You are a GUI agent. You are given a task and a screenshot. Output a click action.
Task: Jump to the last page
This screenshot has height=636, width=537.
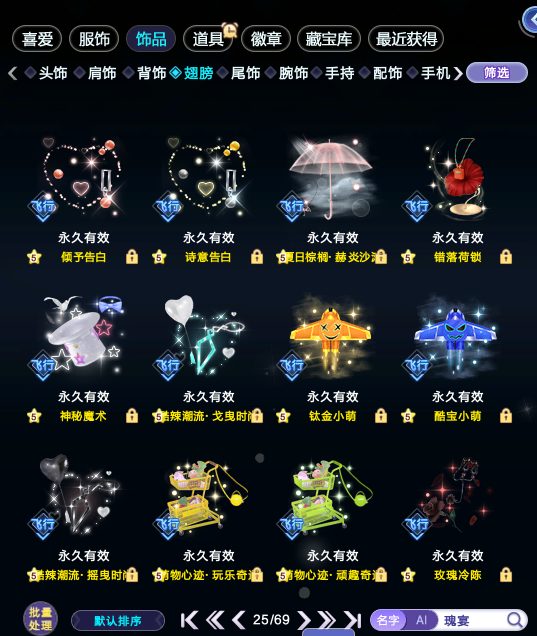tap(352, 620)
